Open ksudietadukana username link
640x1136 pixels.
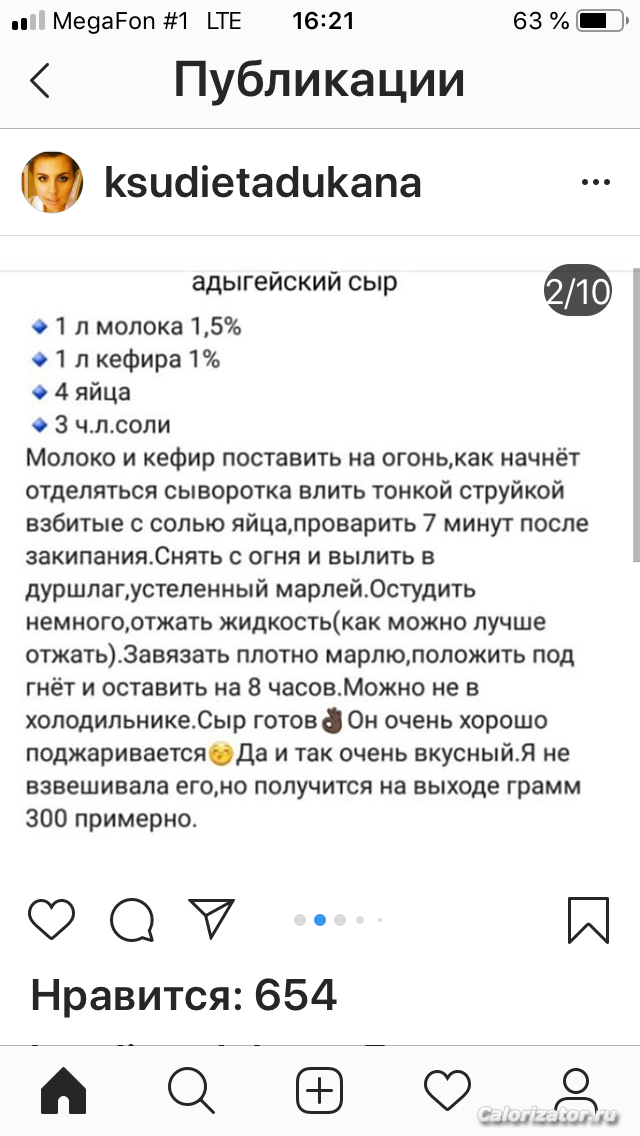coord(262,183)
